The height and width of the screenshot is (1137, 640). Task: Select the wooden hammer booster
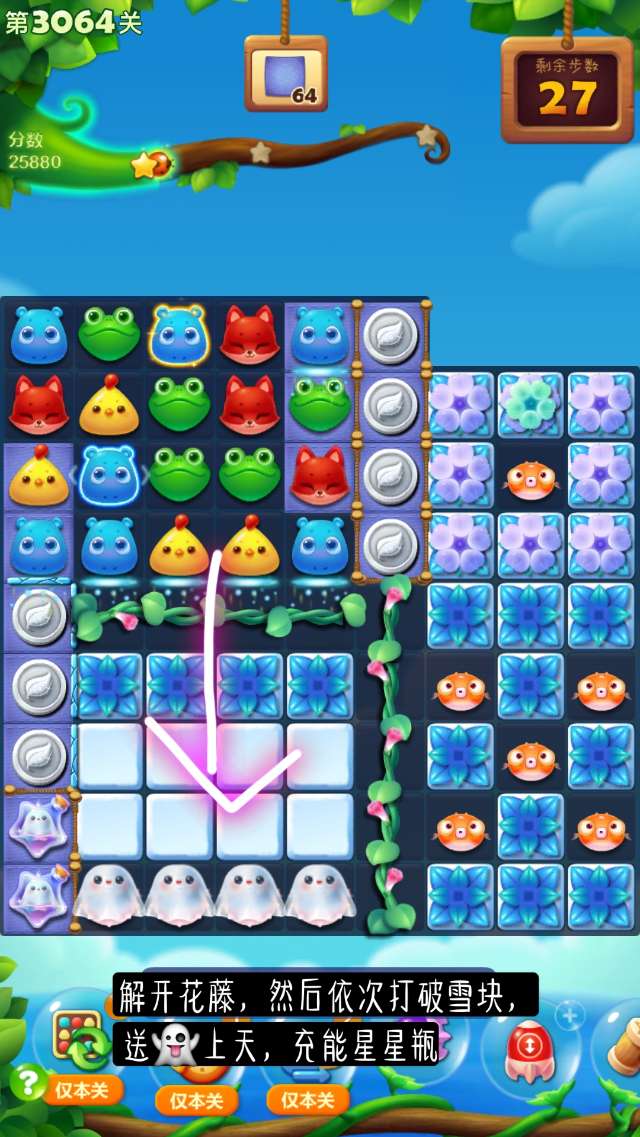pyautogui.click(x=622, y=1046)
